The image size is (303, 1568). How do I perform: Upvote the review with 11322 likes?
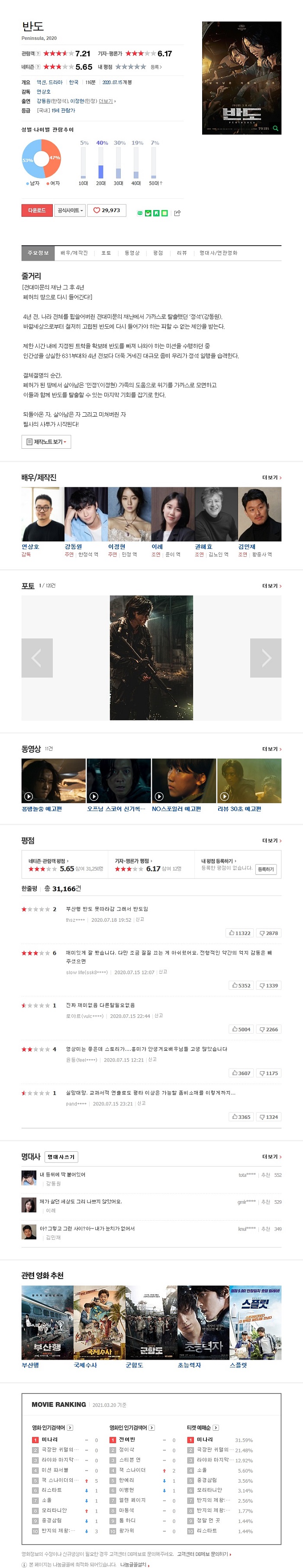click(239, 933)
